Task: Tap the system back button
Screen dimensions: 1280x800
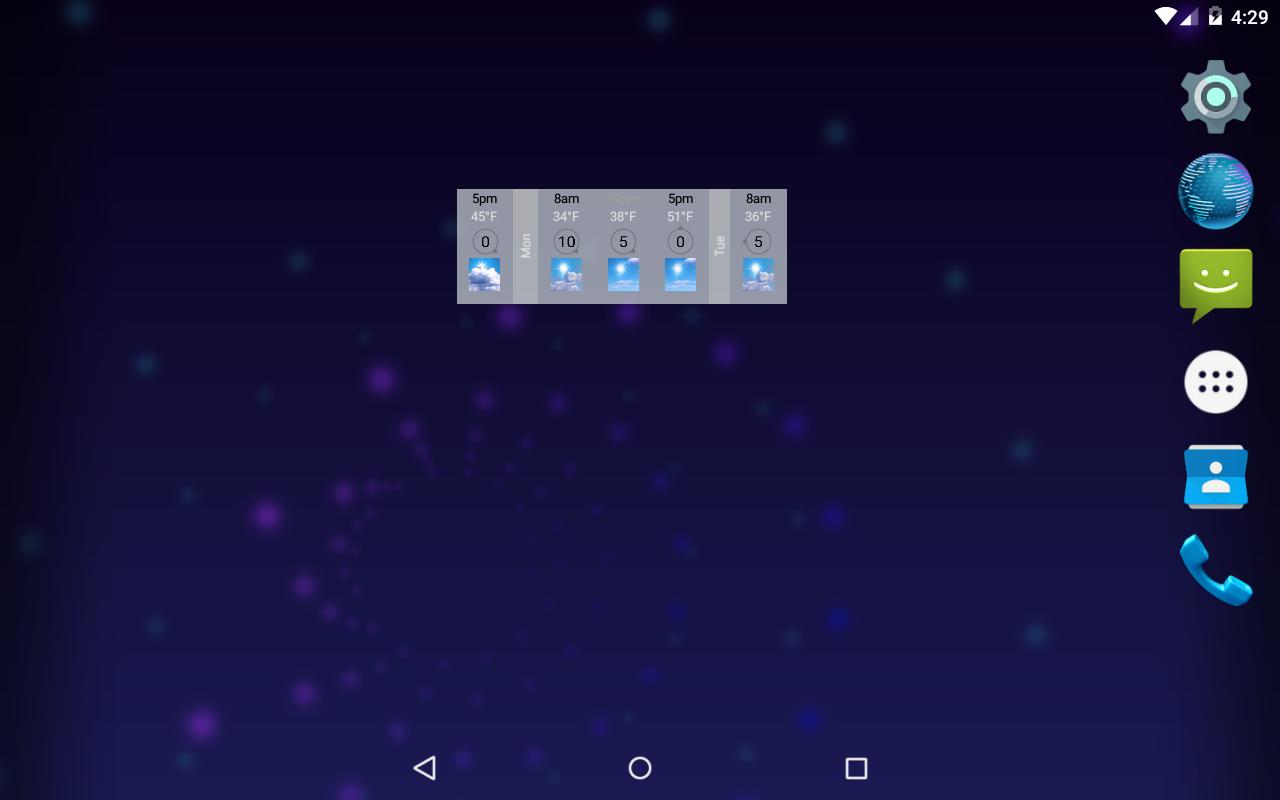Action: click(x=424, y=768)
